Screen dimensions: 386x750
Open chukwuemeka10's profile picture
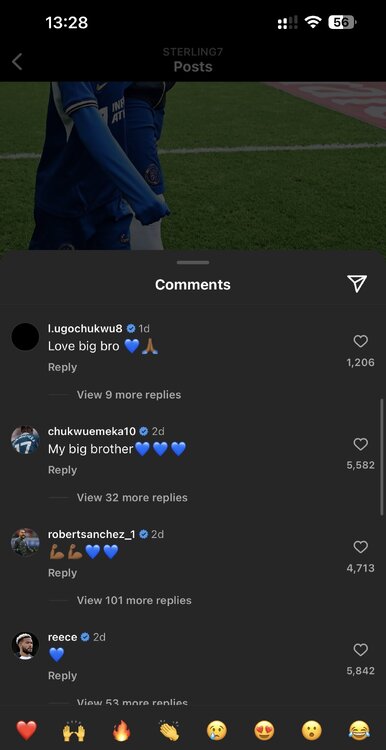coord(25,440)
